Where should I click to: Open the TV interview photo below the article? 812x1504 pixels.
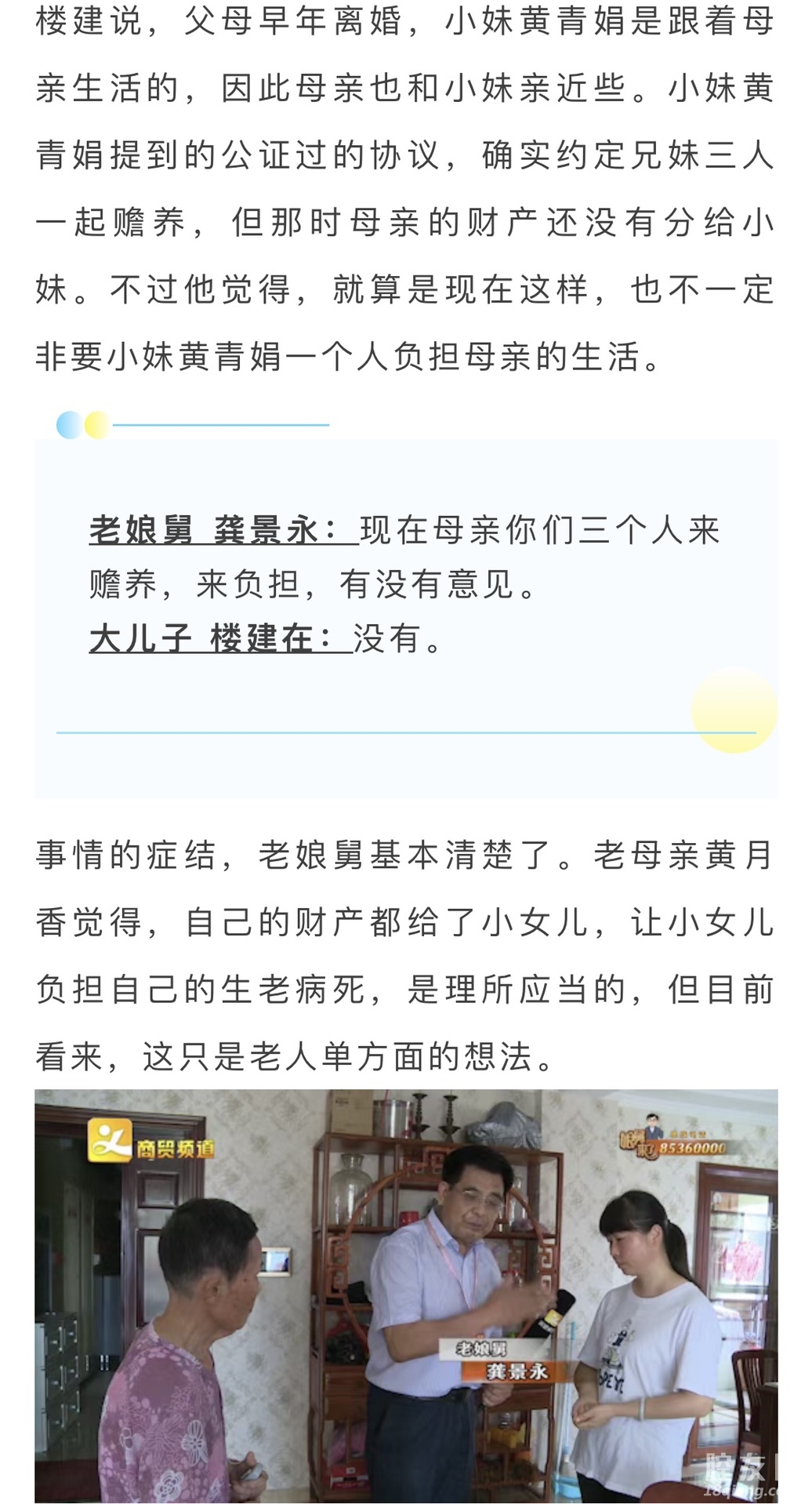point(406,1294)
